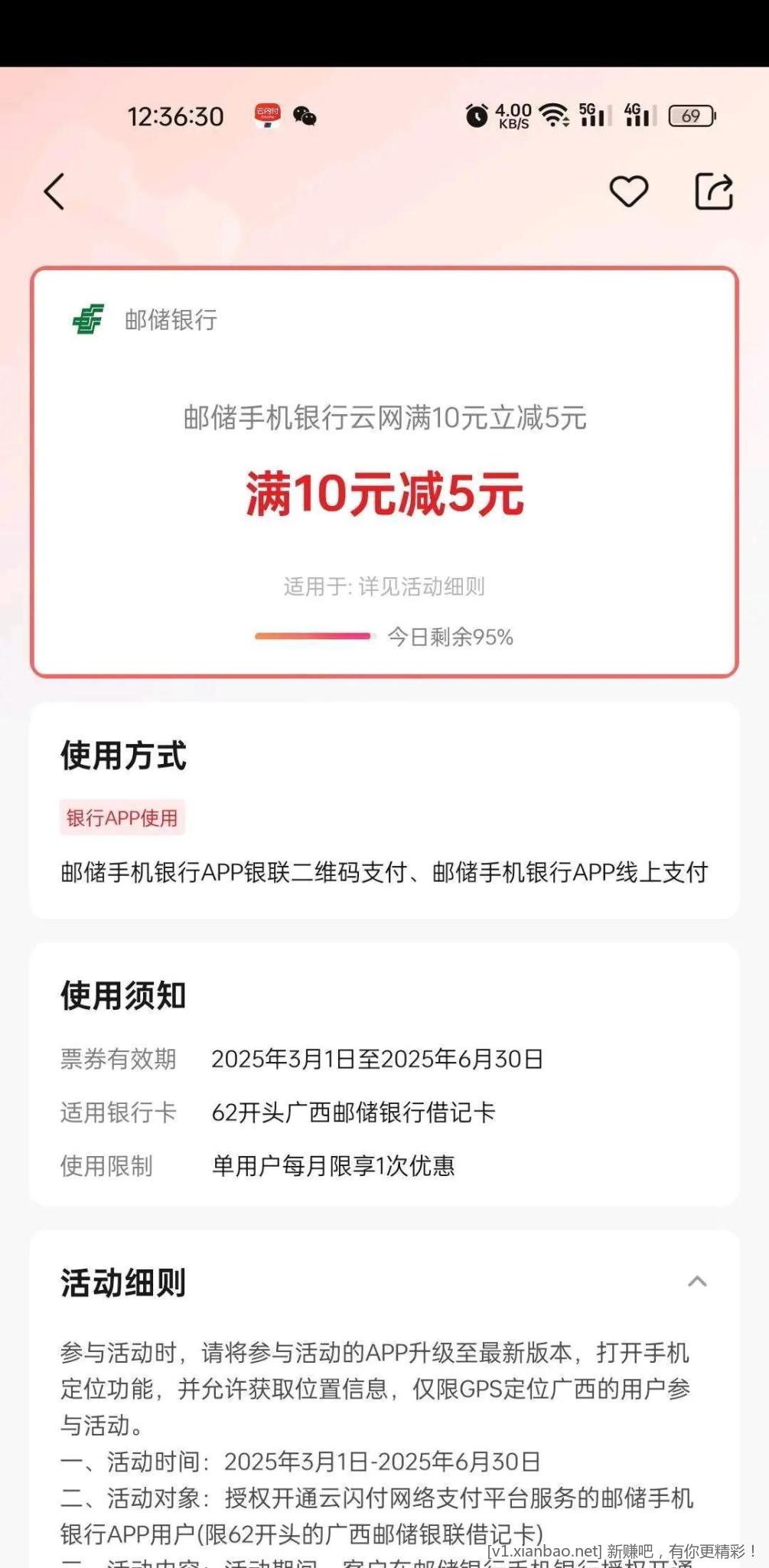
Task: Favorite this coupon with the heart icon
Action: [x=629, y=191]
